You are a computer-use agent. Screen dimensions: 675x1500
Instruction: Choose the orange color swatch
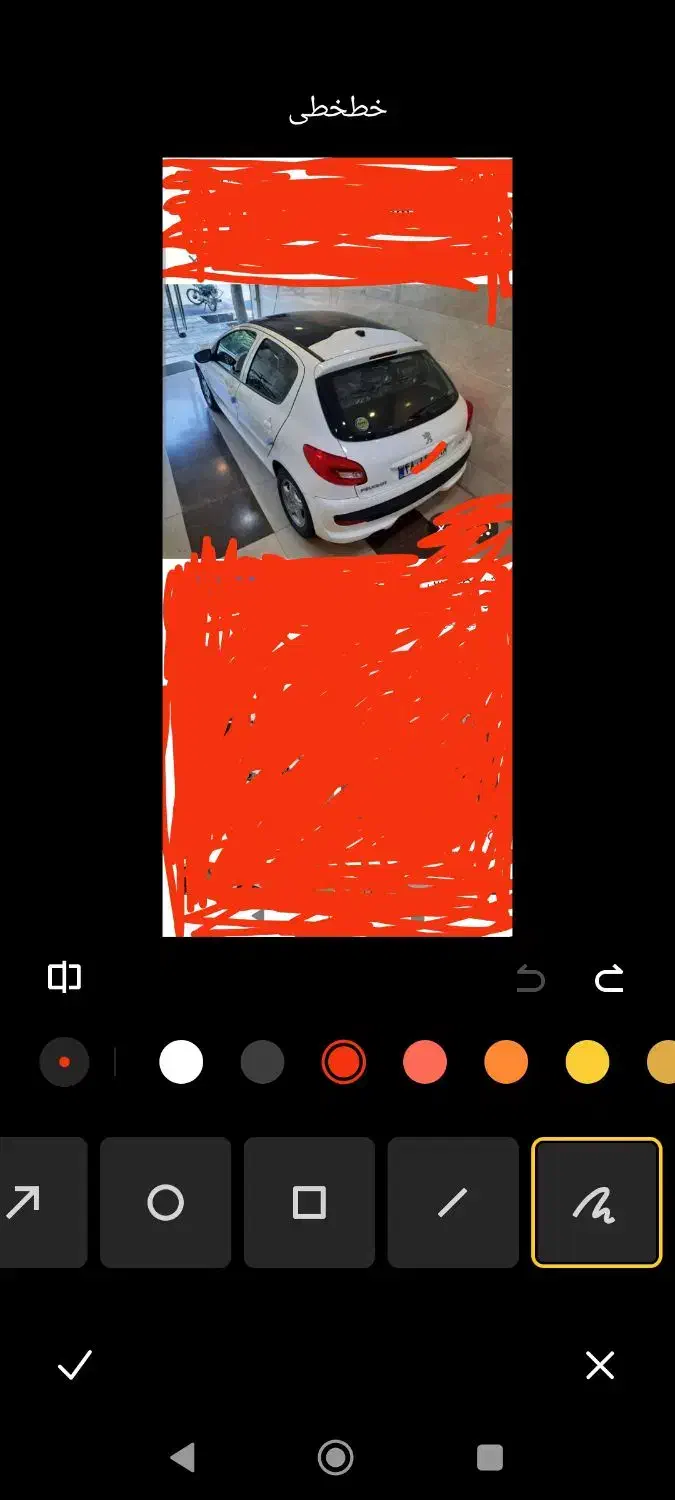point(506,1062)
